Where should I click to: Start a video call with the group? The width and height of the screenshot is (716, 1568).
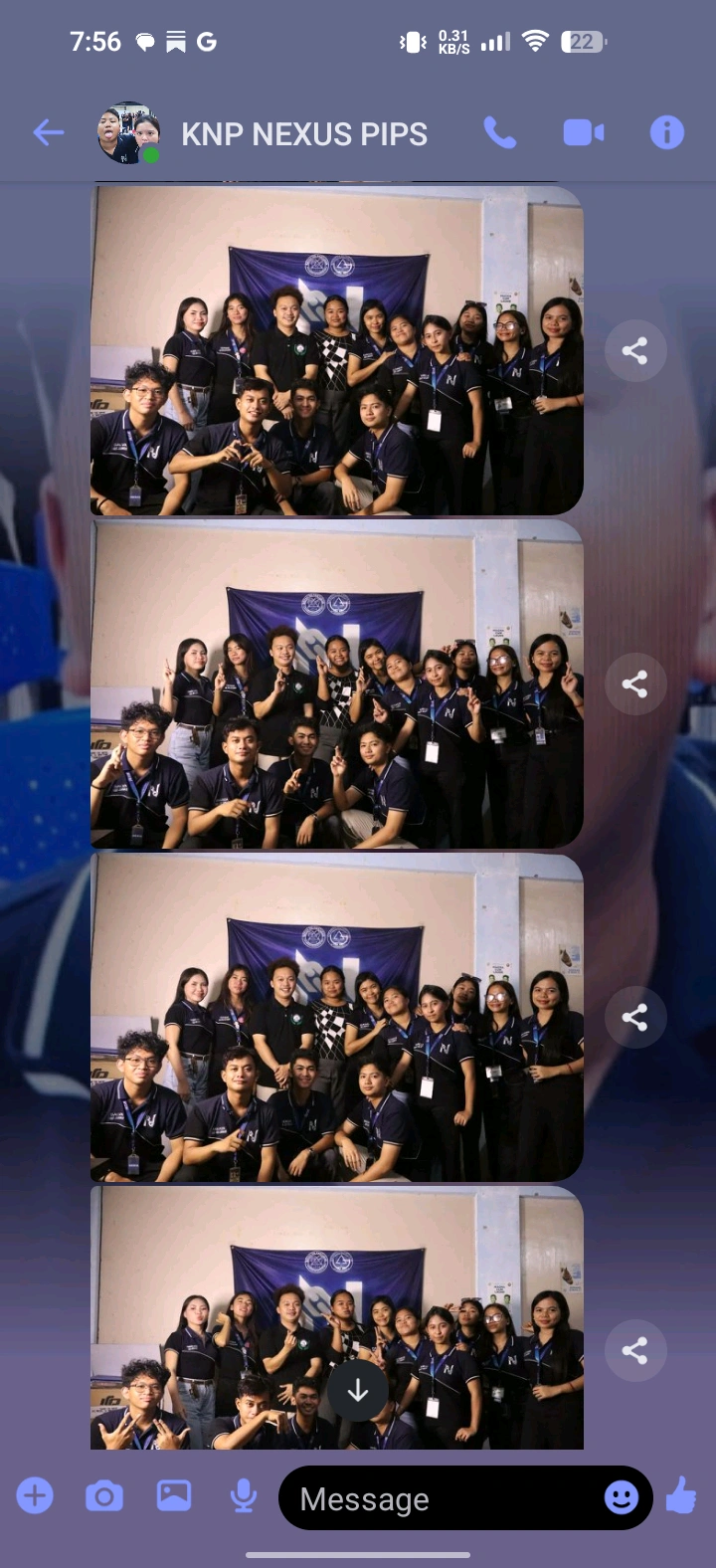point(584,132)
